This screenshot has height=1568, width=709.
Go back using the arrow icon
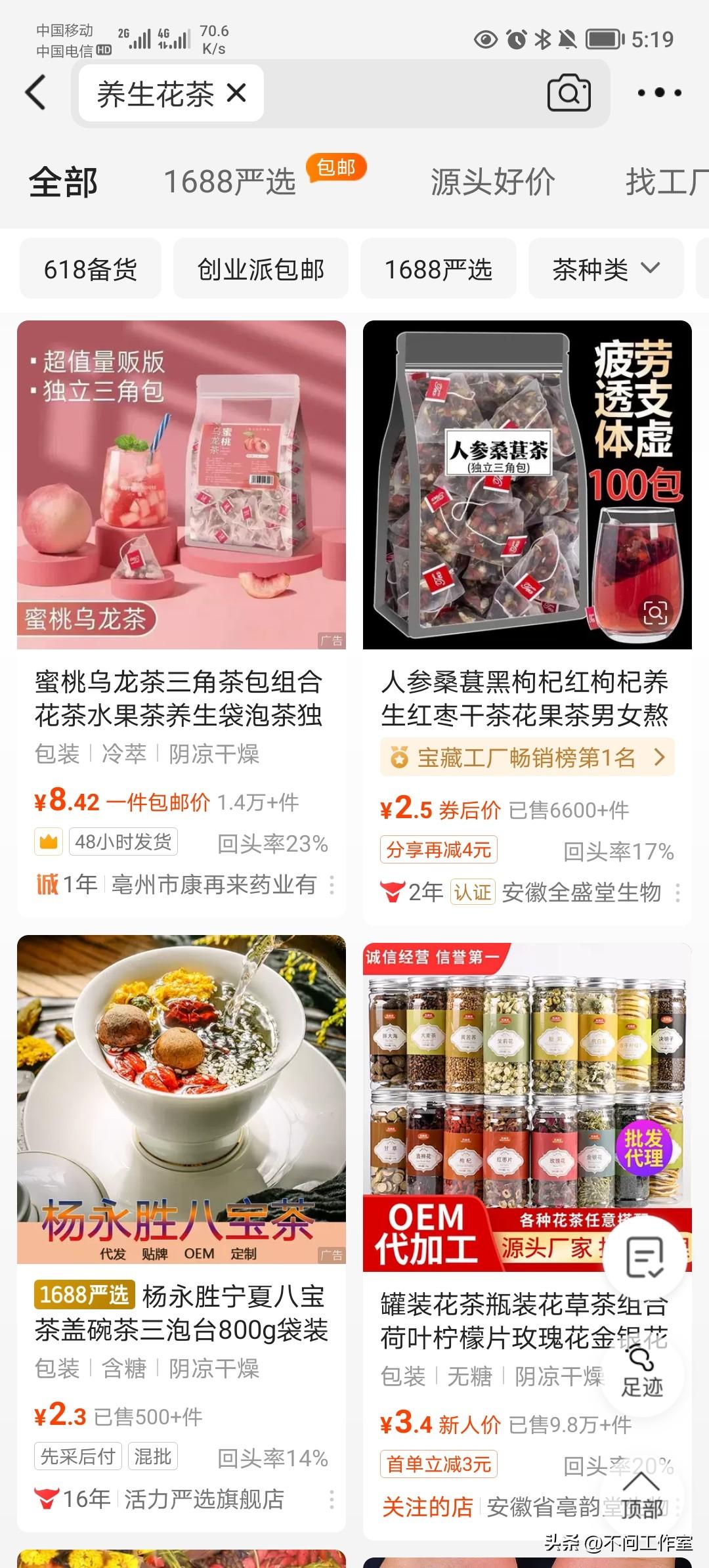pyautogui.click(x=36, y=93)
